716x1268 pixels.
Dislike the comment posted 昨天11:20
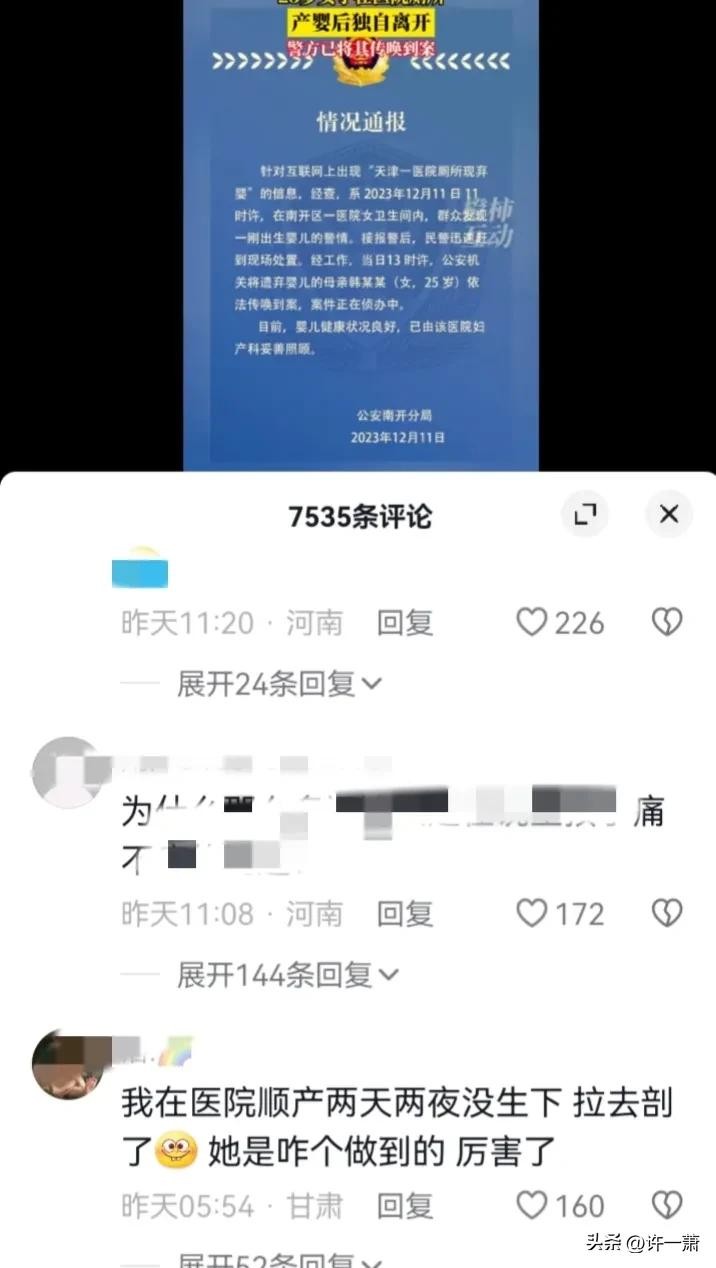coord(667,623)
